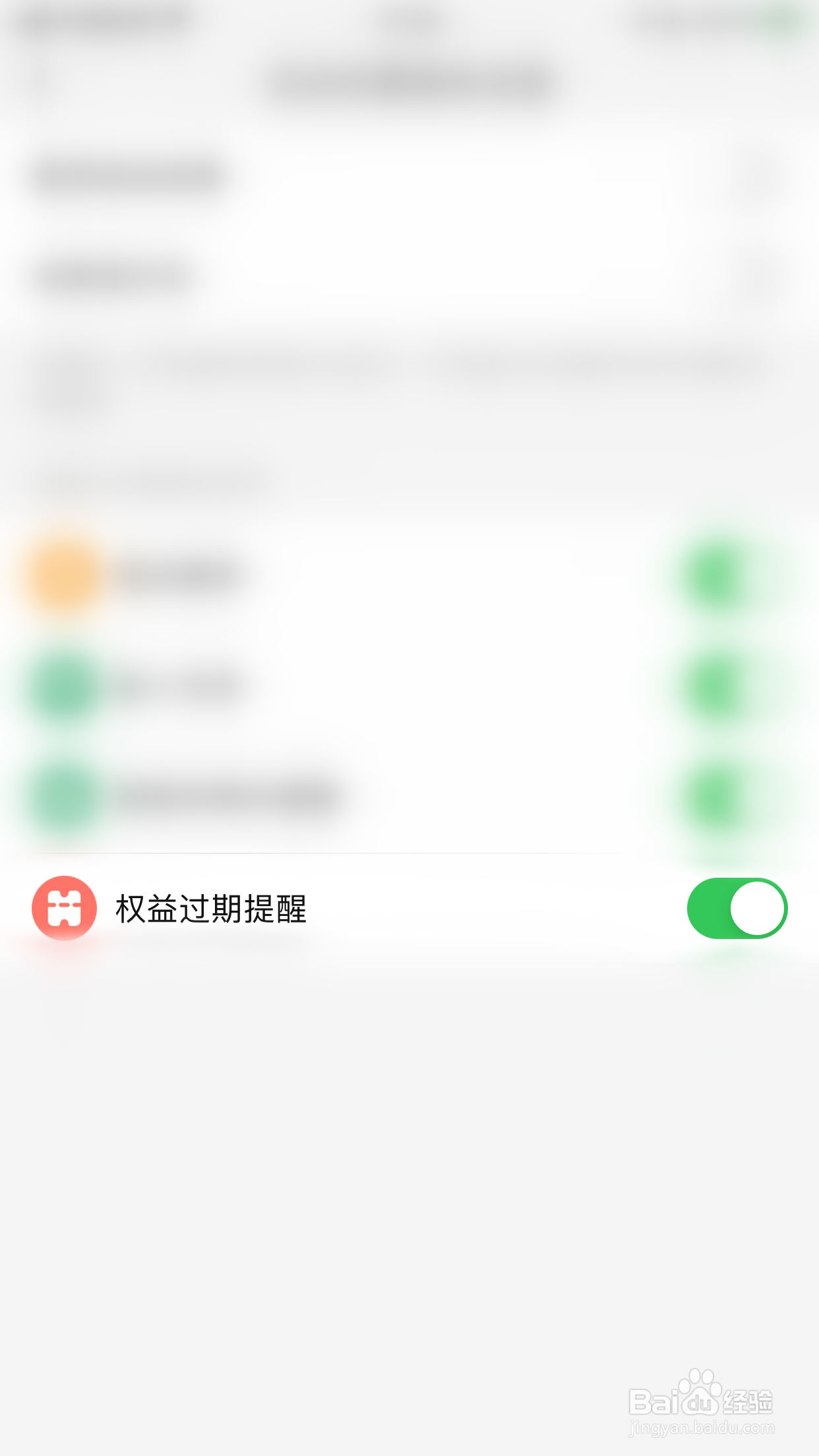Image resolution: width=819 pixels, height=1456 pixels.
Task: Disable the 权益过期提醒 toggle switch
Action: (736, 908)
